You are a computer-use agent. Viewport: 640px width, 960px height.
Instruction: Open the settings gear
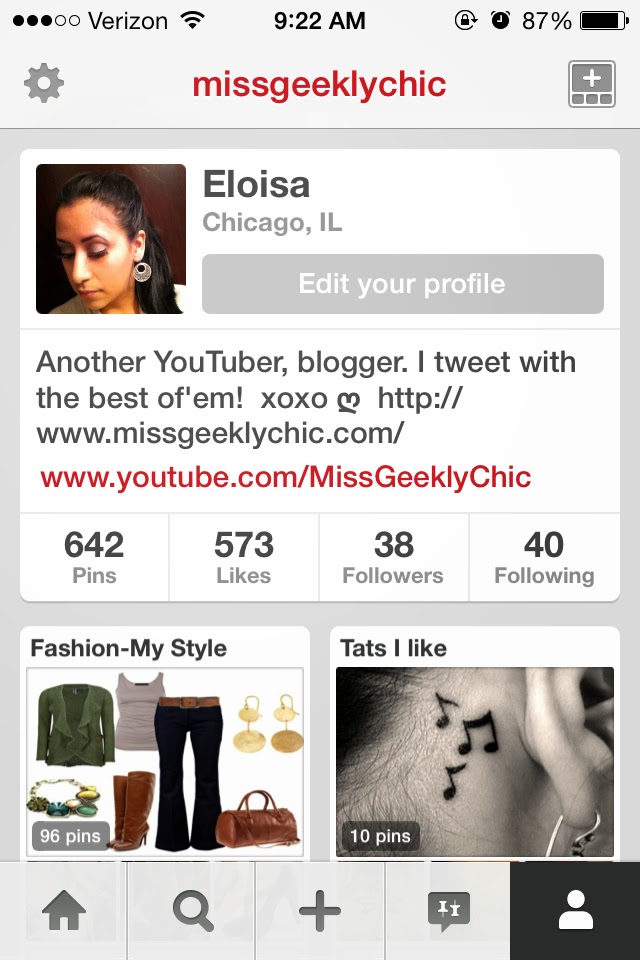pos(44,83)
